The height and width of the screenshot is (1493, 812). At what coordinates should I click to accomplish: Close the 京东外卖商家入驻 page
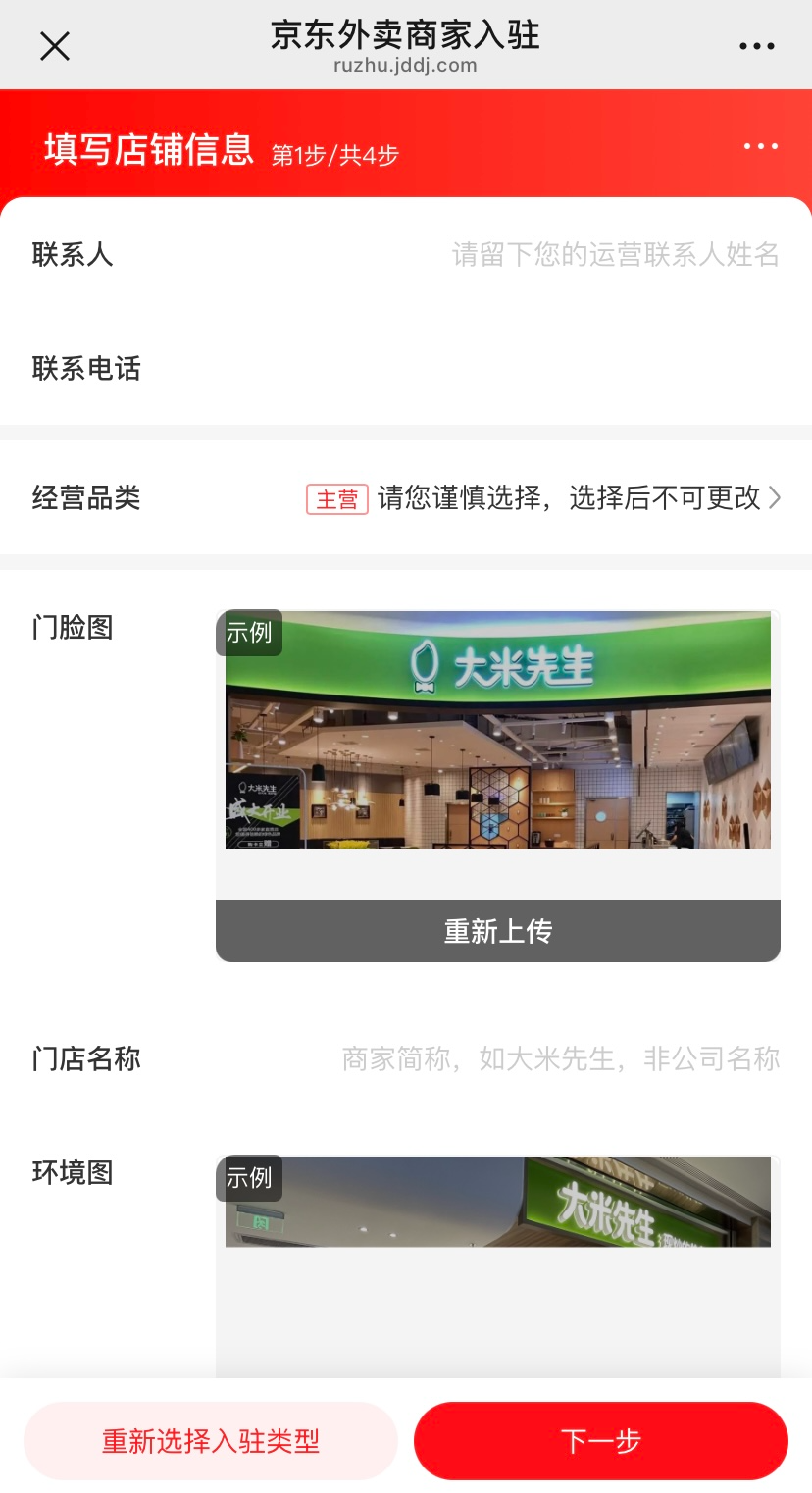[55, 46]
